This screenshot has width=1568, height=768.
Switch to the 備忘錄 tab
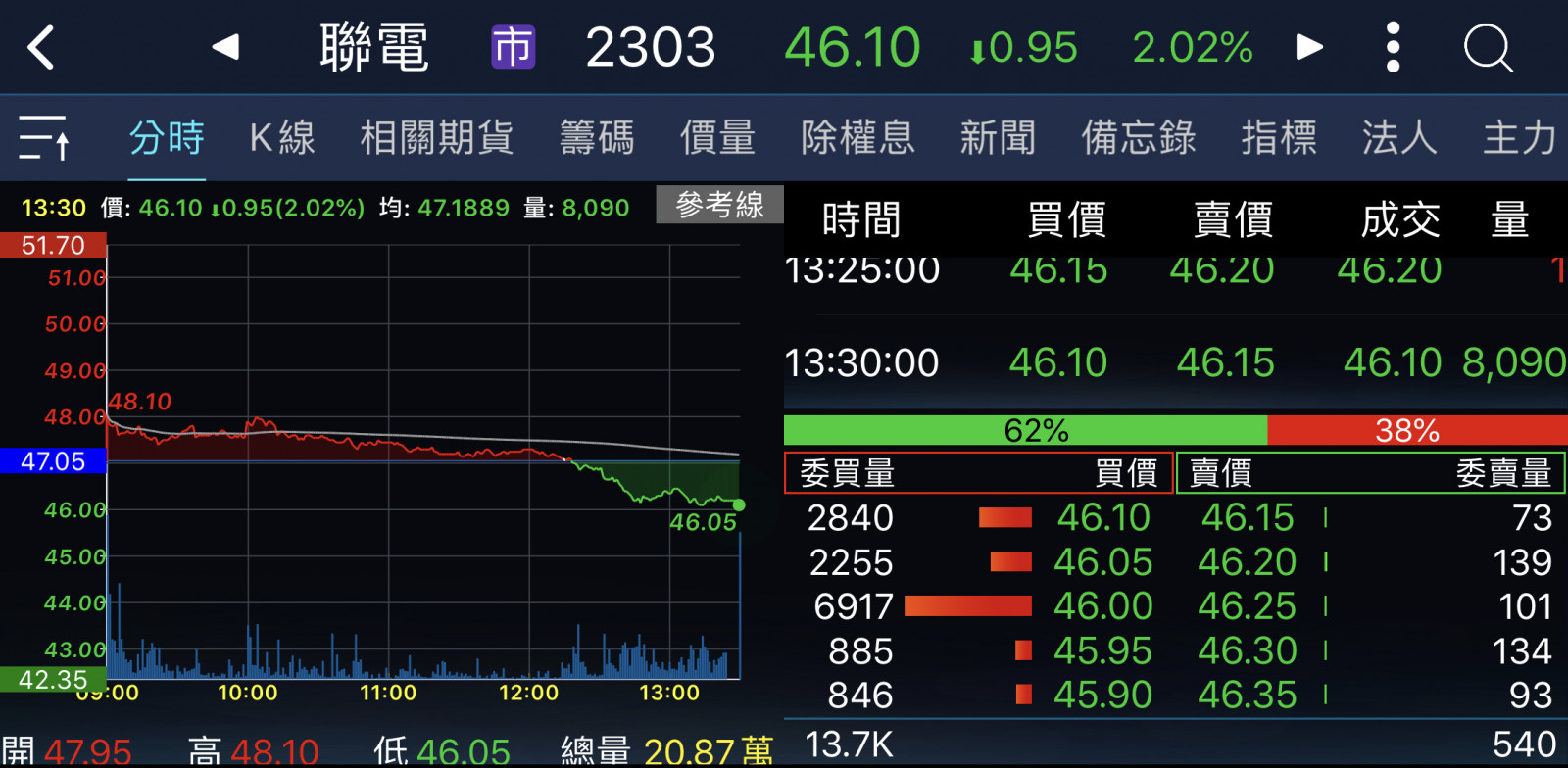pos(1139,137)
